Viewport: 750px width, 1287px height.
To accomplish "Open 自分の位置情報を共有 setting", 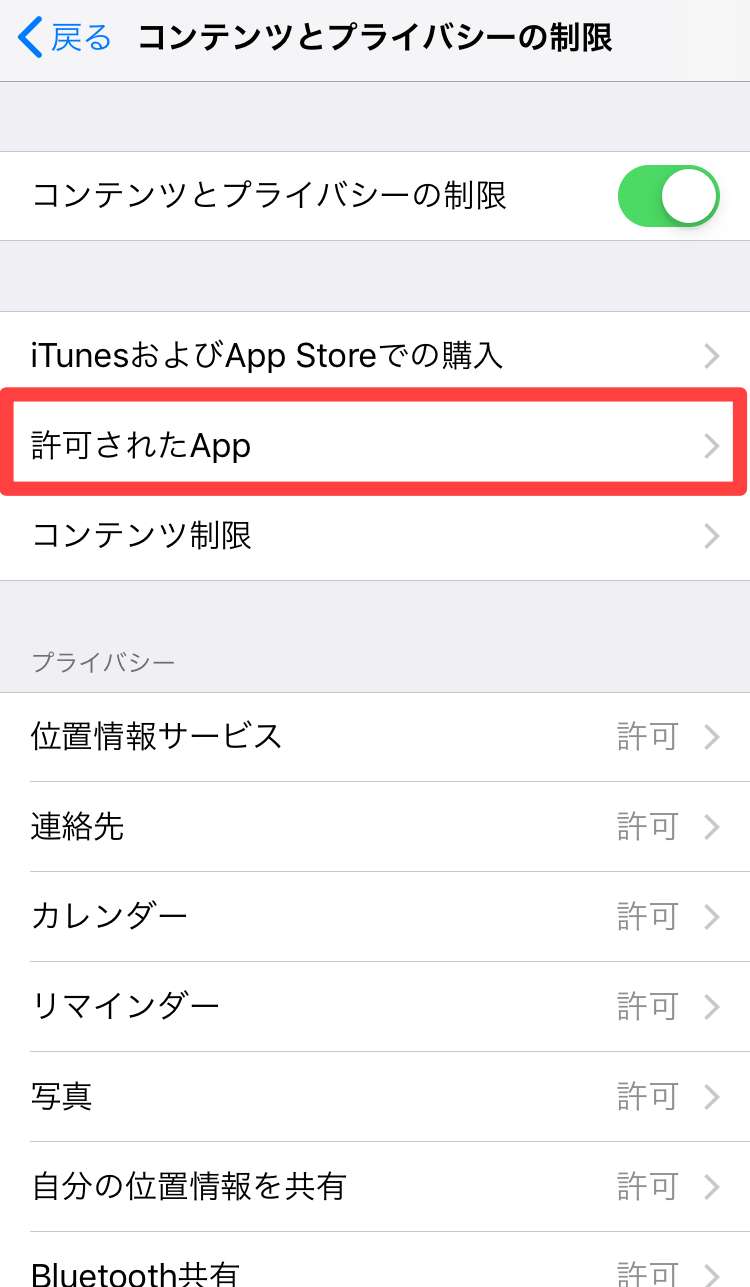I will tap(375, 1186).
